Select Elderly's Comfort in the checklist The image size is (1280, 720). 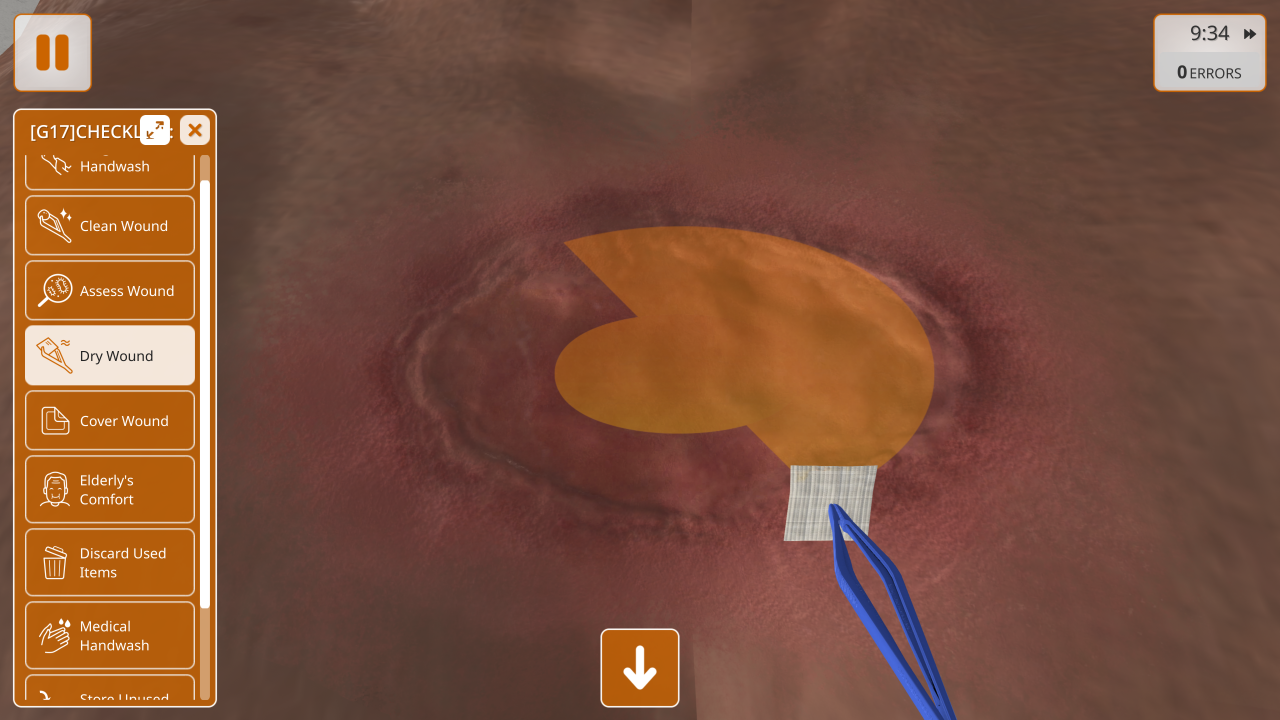coord(110,490)
